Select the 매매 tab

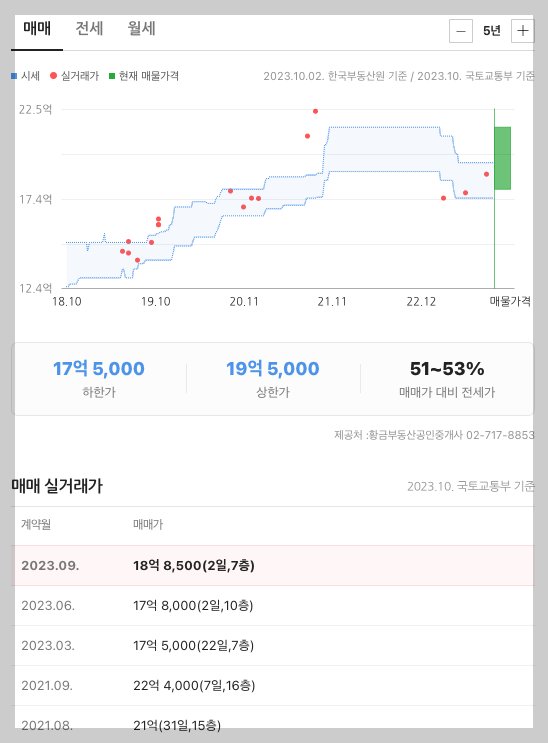point(37,29)
